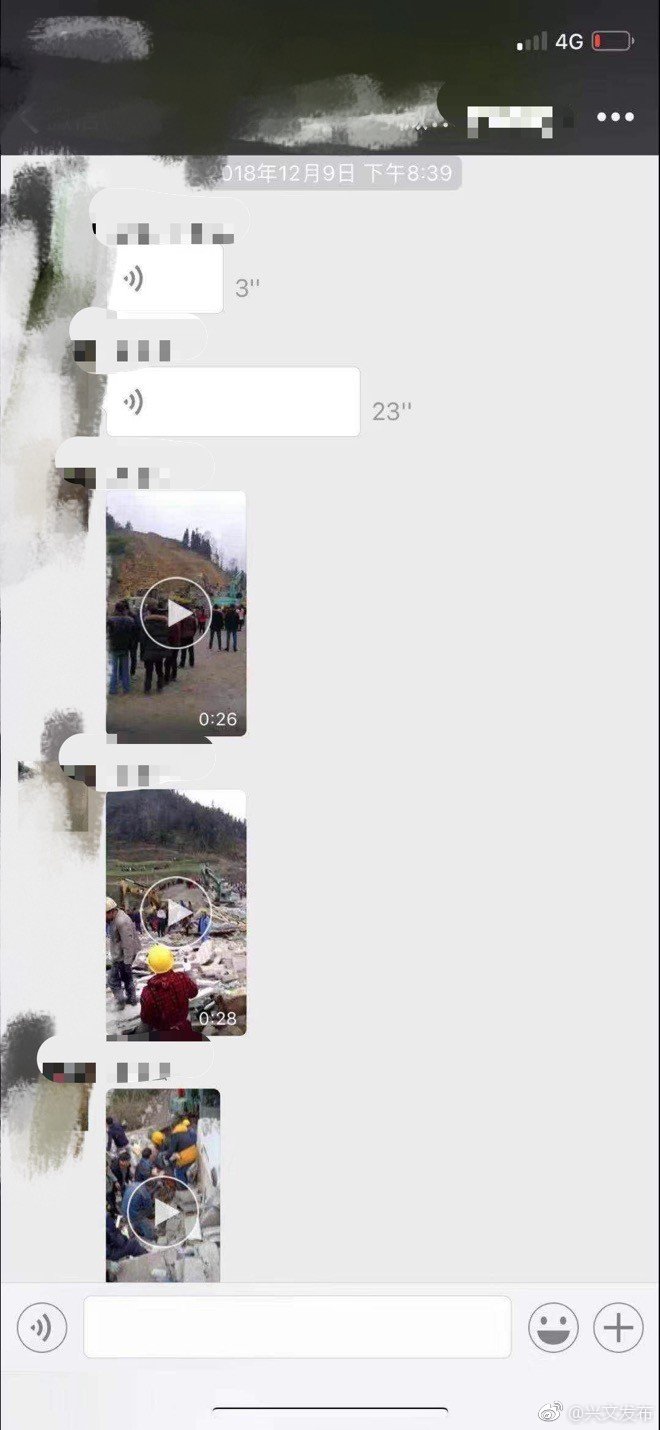The width and height of the screenshot is (660, 1430).
Task: Open the plus attachments menu
Action: (x=618, y=1328)
